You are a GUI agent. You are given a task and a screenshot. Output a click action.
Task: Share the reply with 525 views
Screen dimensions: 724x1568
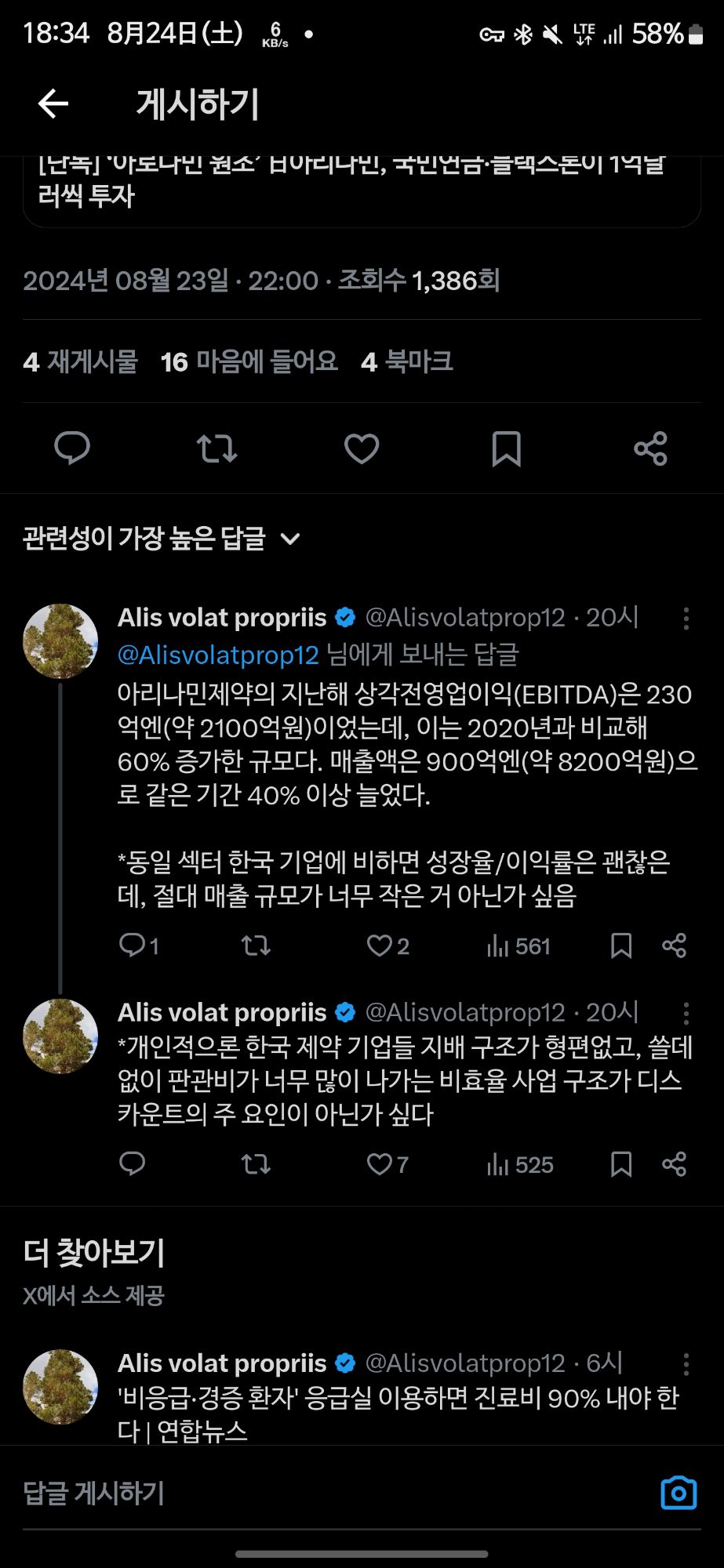pos(674,1164)
